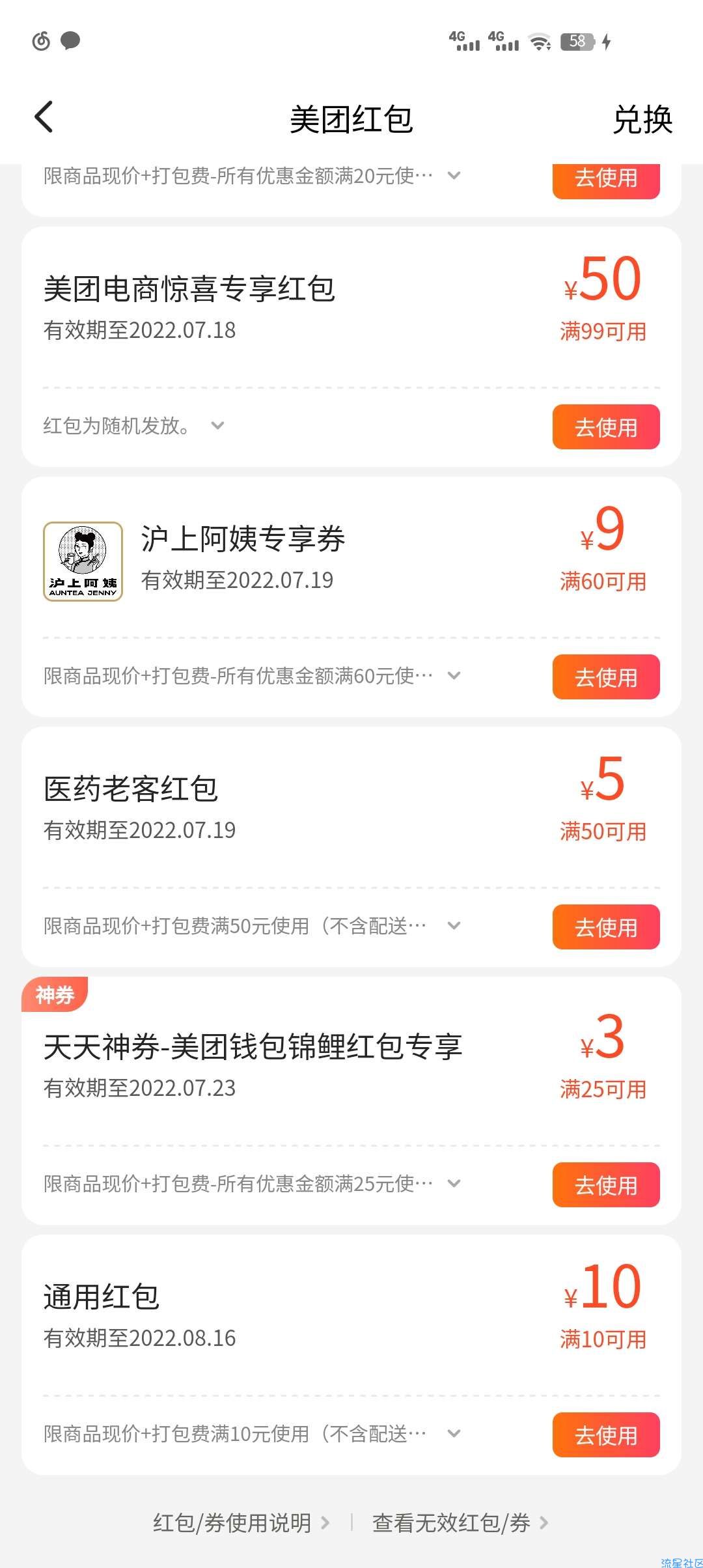Viewport: 703px width, 1568px height.
Task: View 查看无效红包/券
Action: (460, 1523)
